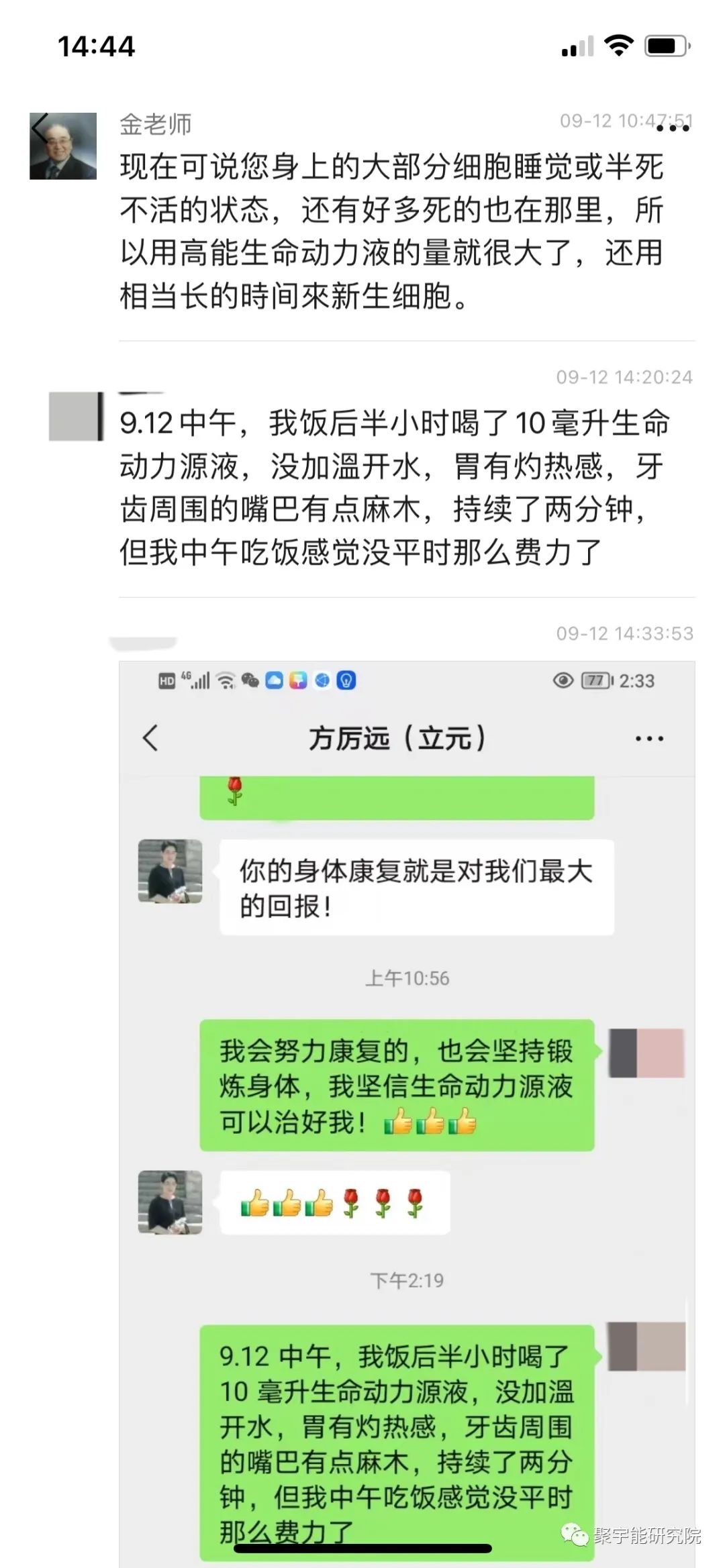This screenshot has height=1568, width=725.
Task: Open the three-dot more options menu
Action: 672,127
